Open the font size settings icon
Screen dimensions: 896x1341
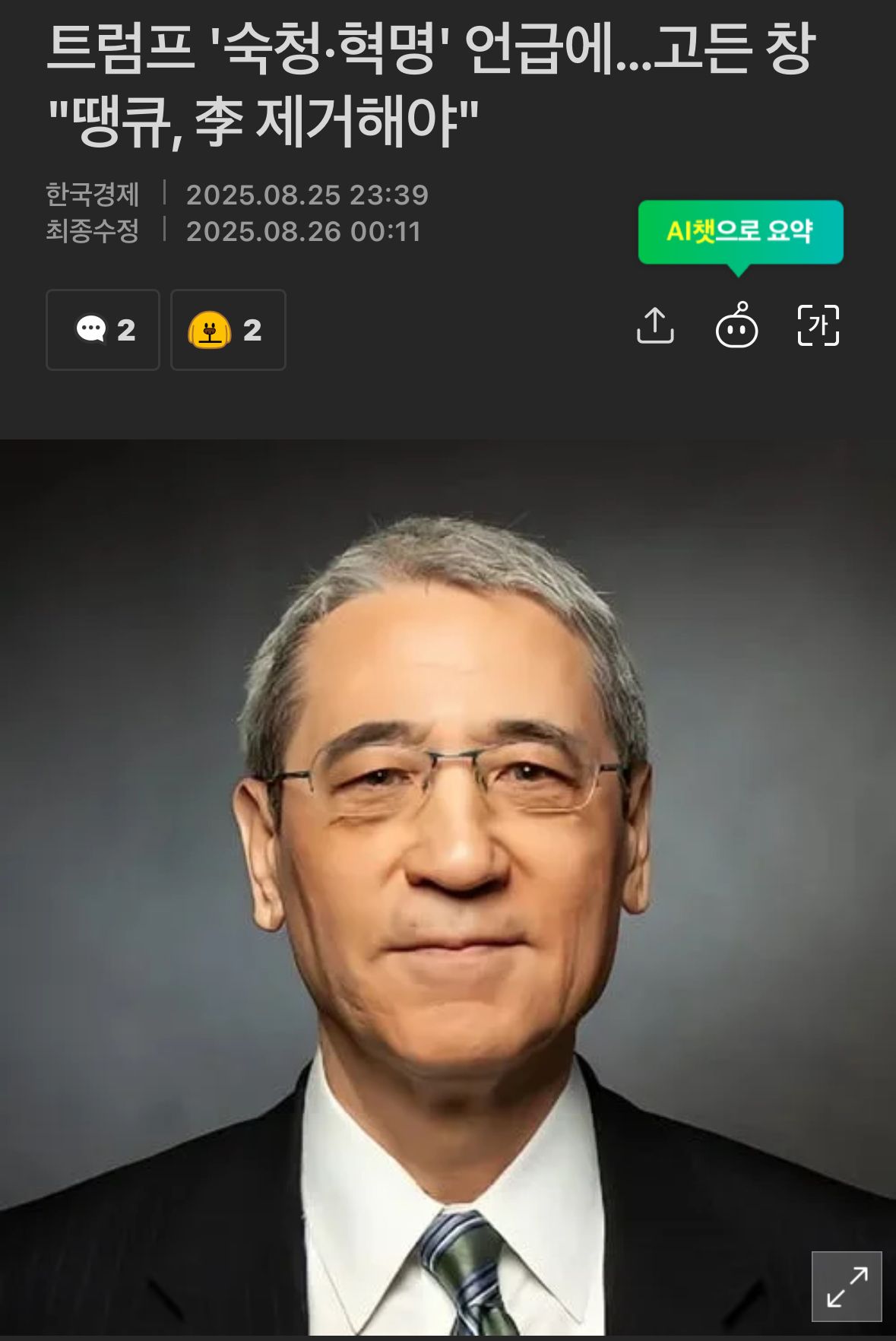[818, 326]
